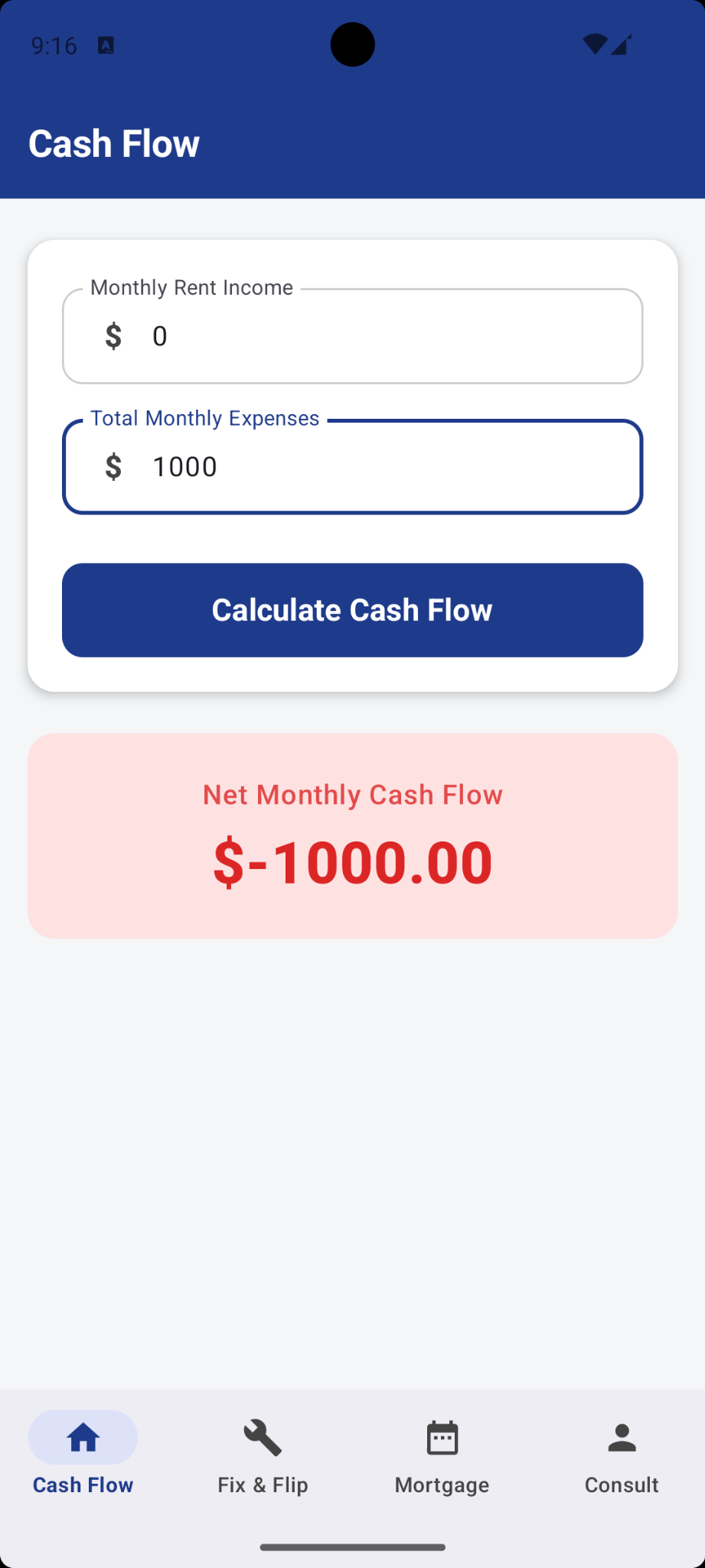705x1568 pixels.
Task: Select the Total Monthly Expenses input field
Action: (352, 466)
